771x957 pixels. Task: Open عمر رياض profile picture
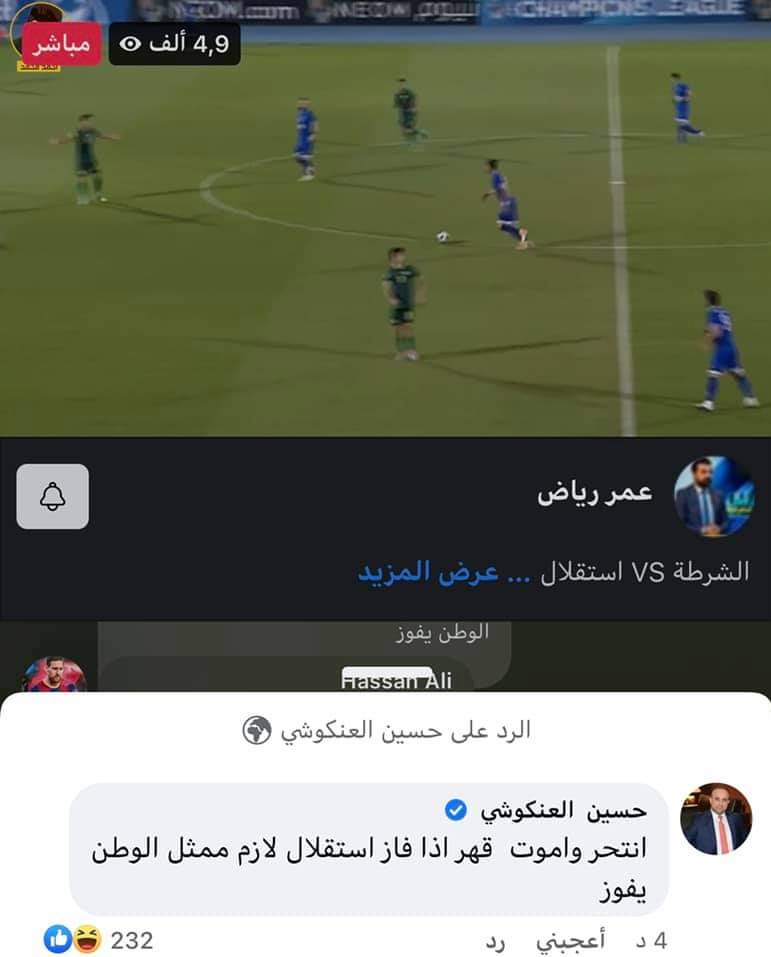tap(715, 497)
